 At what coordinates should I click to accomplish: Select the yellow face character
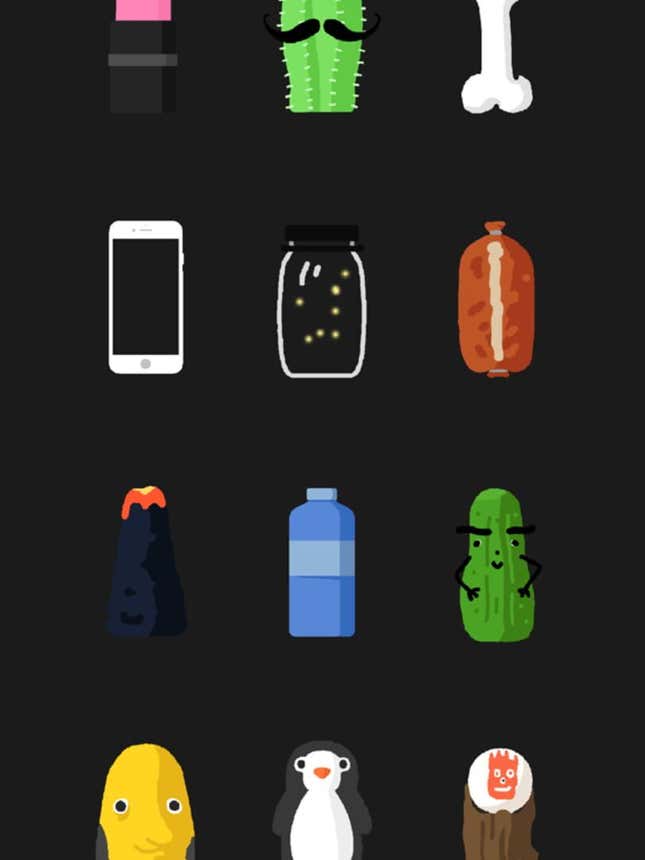point(146,805)
